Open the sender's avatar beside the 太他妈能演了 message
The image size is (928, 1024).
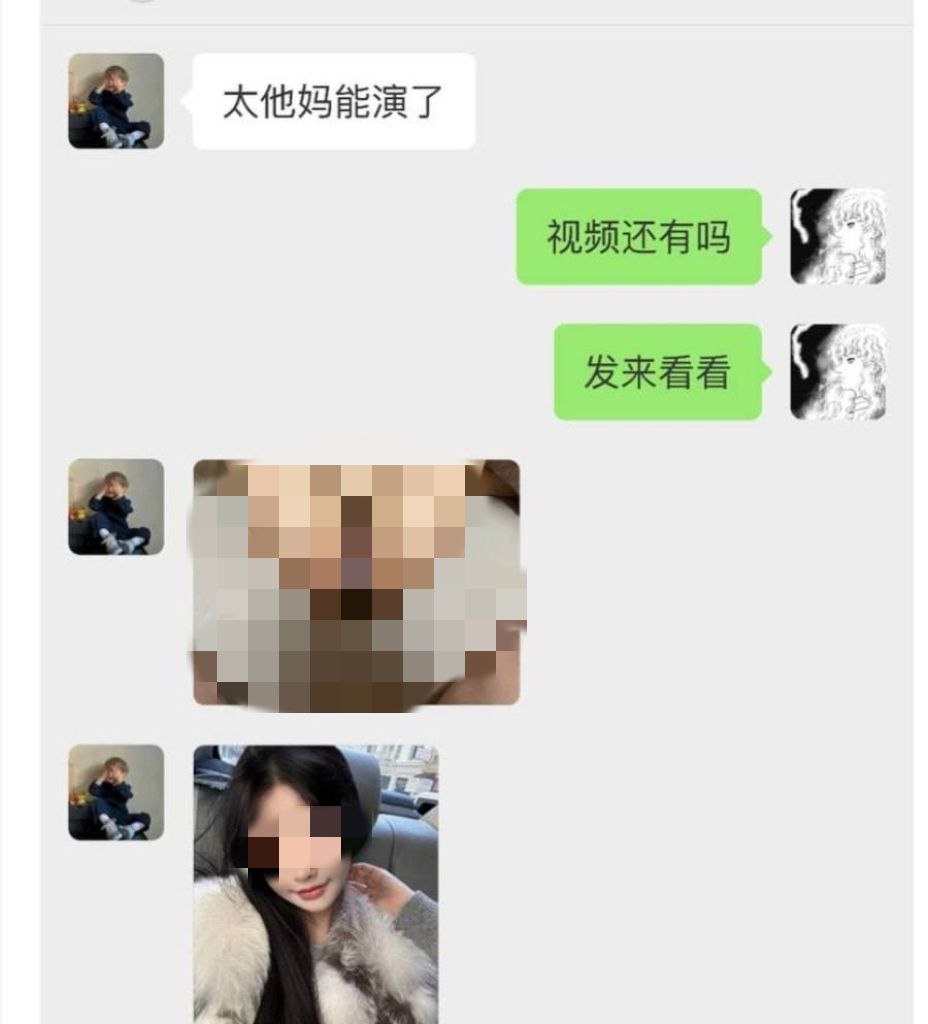click(x=116, y=101)
